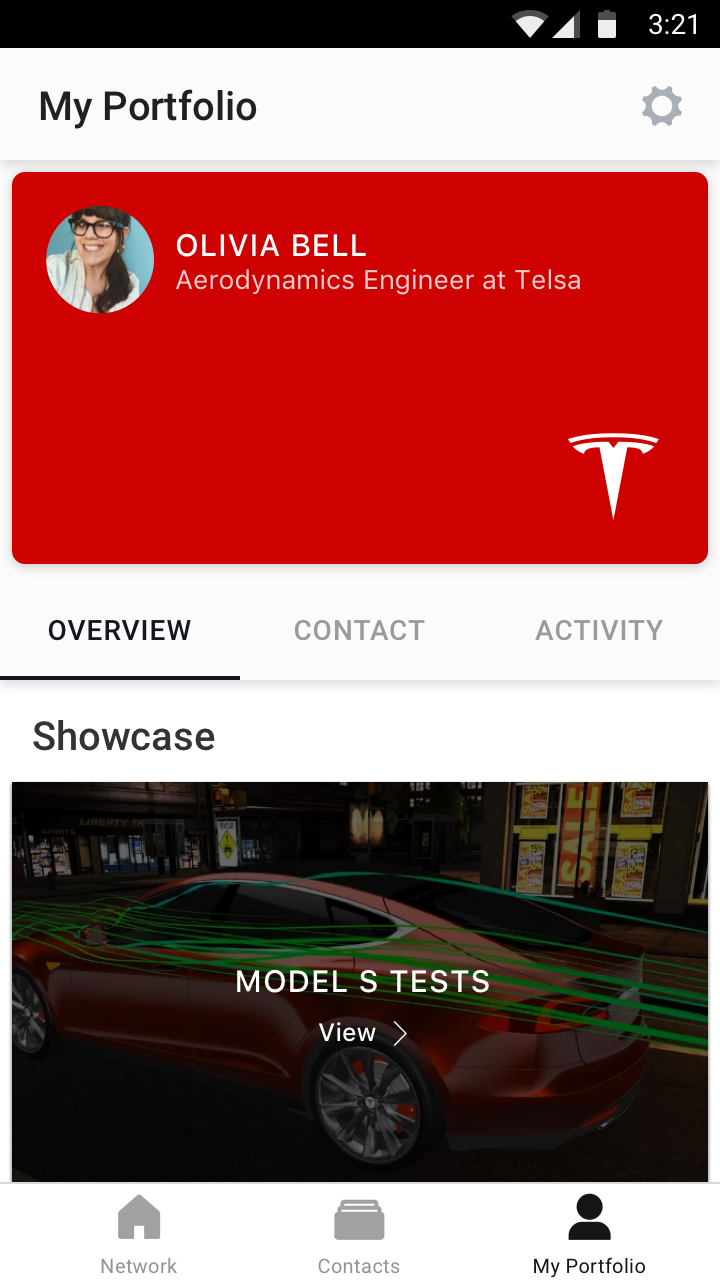Tap the My Portfolio page title

pos(147,105)
